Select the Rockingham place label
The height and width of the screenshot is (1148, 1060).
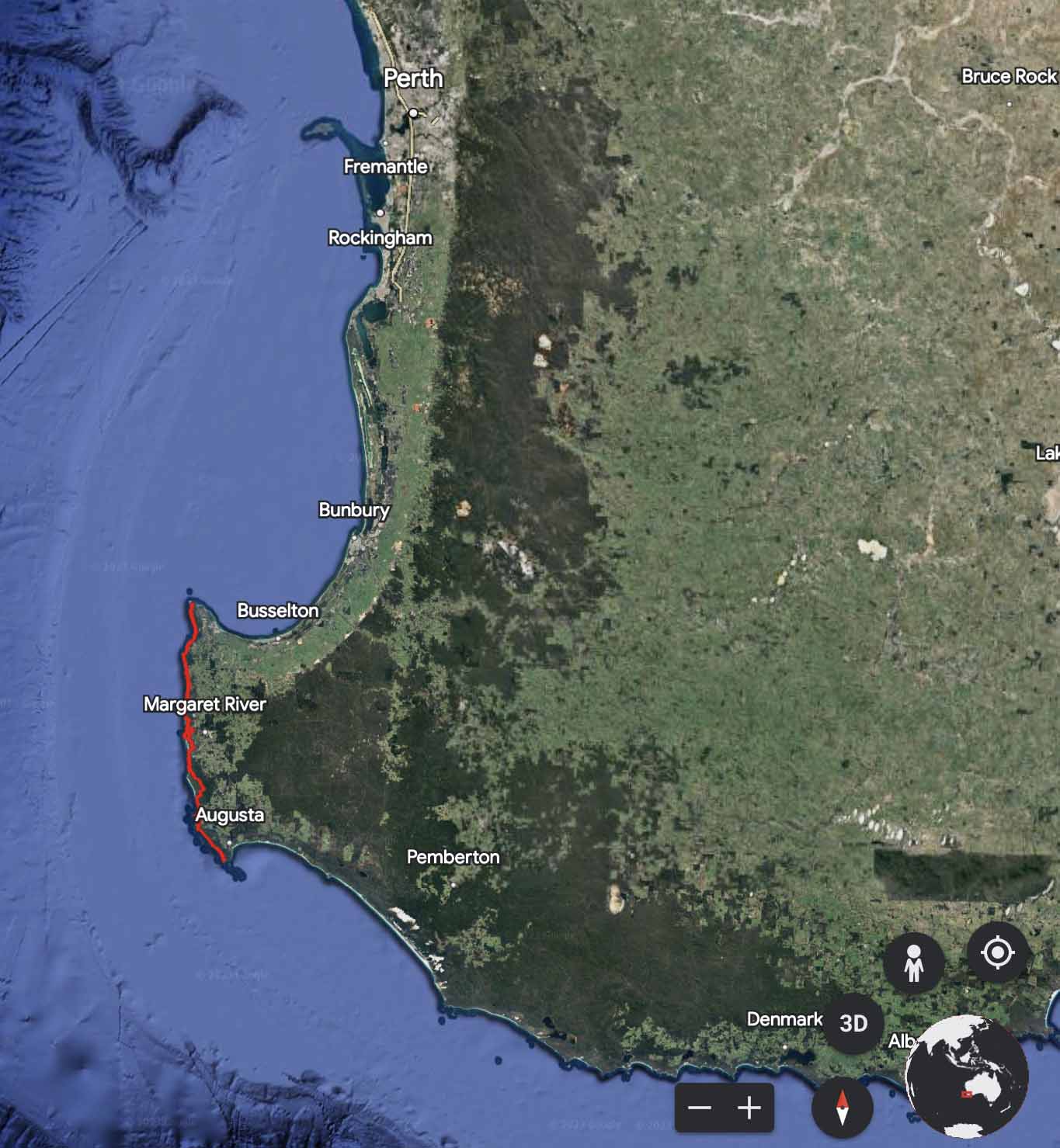click(x=381, y=238)
